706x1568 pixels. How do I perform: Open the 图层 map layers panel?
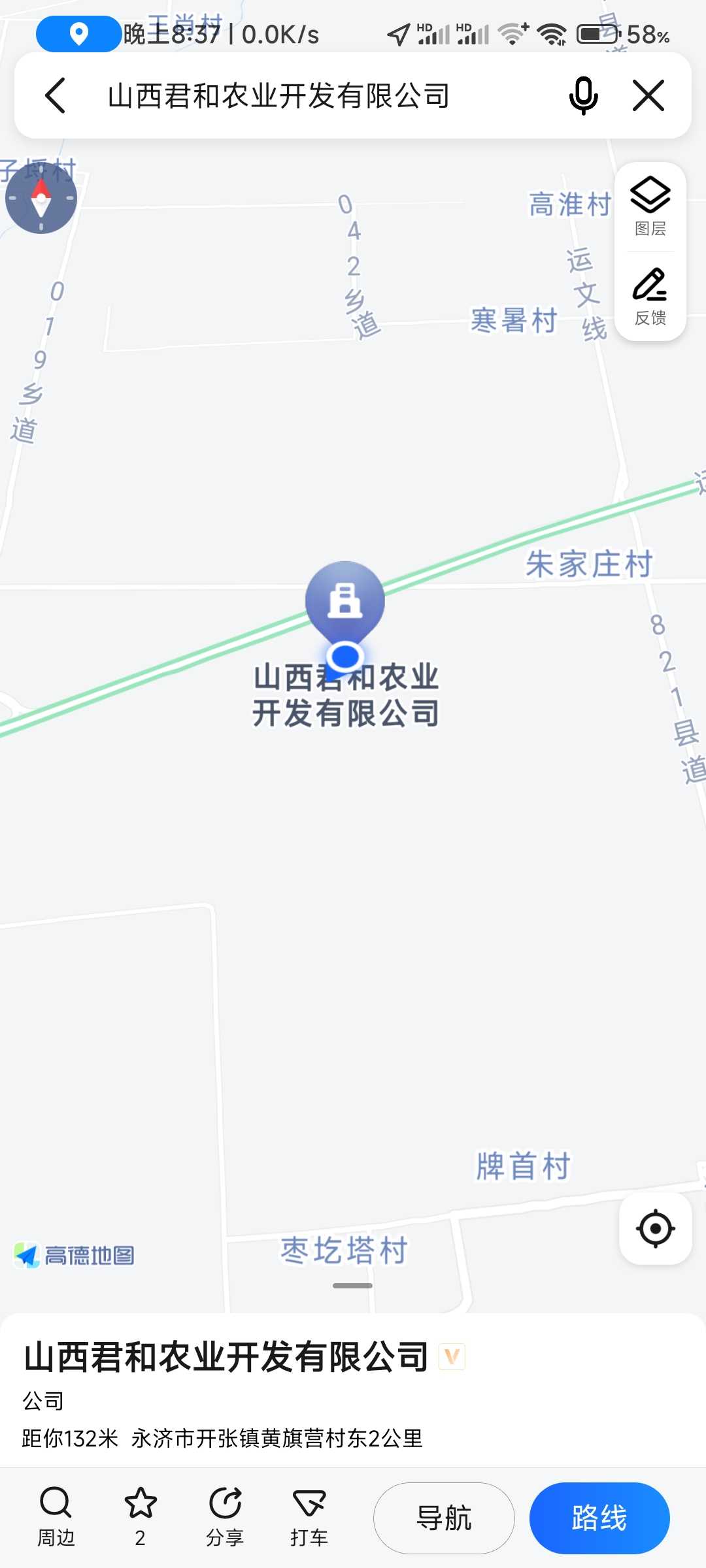pyautogui.click(x=650, y=206)
